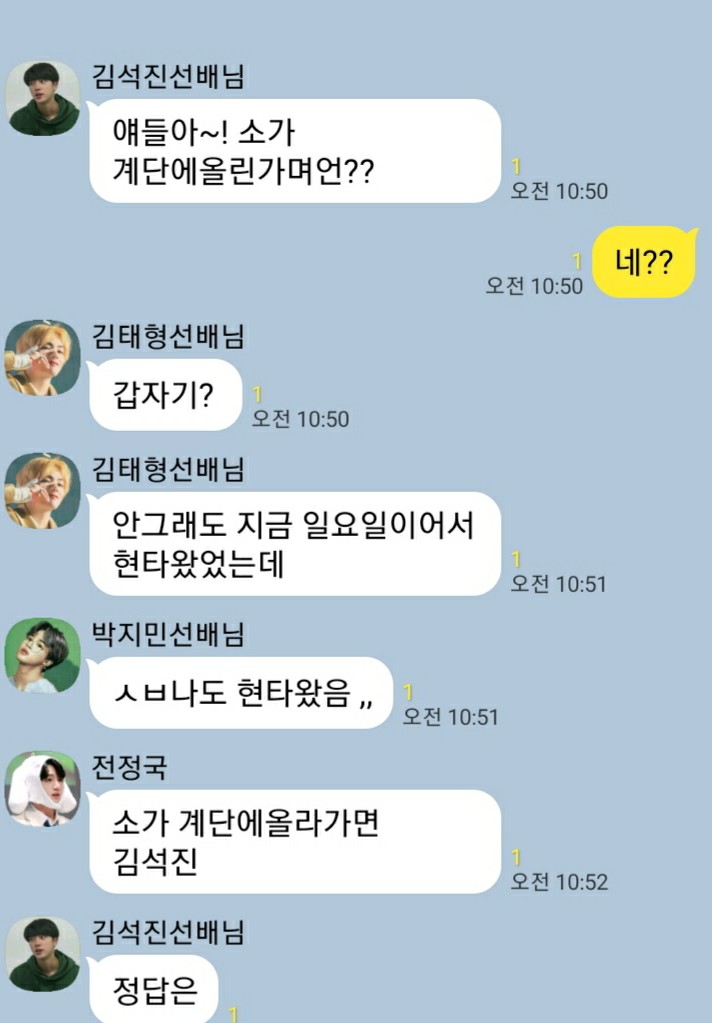Open 김석진선배님's profile picture beside the 얘들아~ message
The height and width of the screenshot is (1023, 712).
click(43, 98)
